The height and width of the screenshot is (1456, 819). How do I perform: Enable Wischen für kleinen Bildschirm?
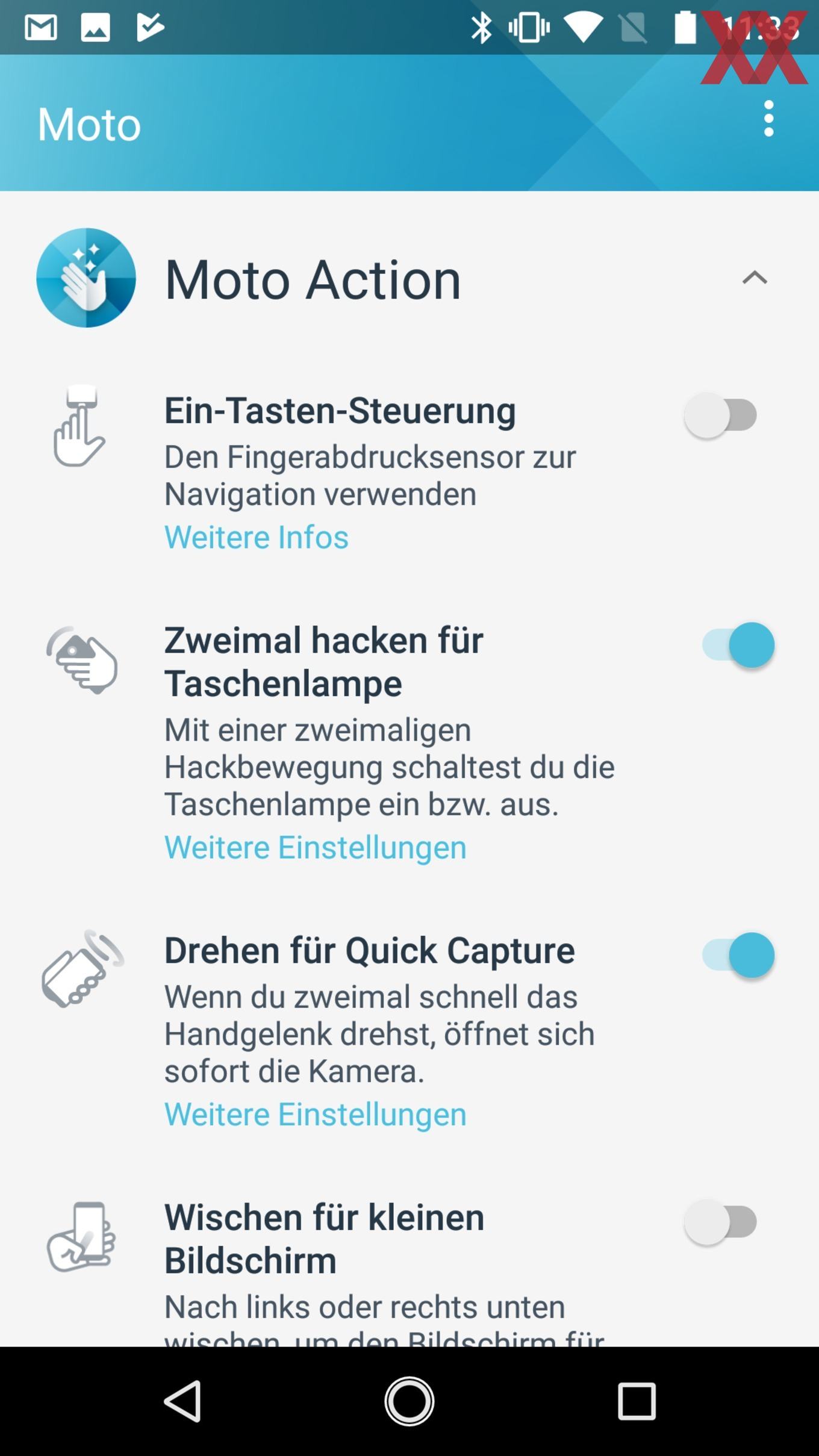coord(721,1222)
